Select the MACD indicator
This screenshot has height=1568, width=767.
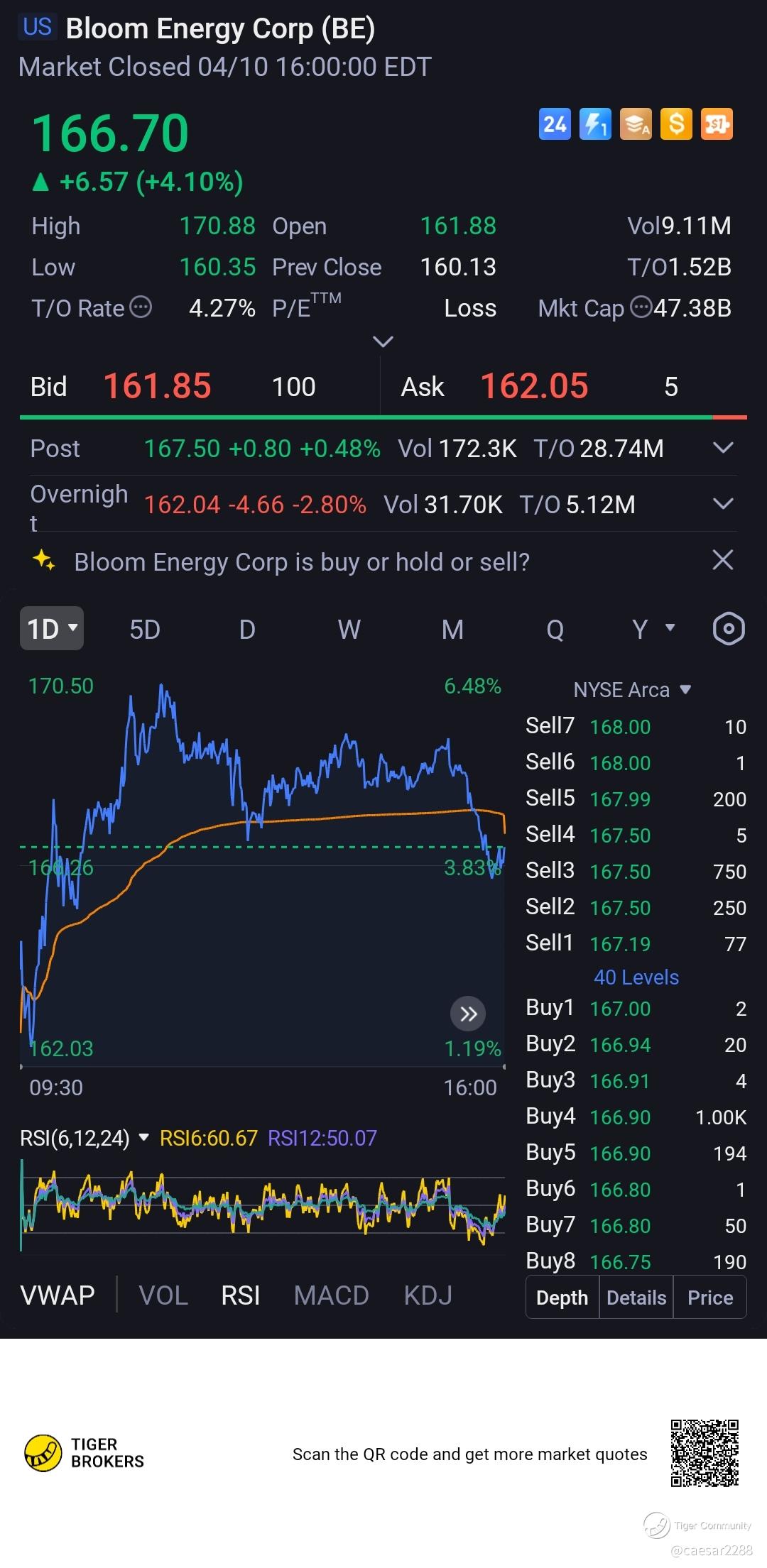331,1295
